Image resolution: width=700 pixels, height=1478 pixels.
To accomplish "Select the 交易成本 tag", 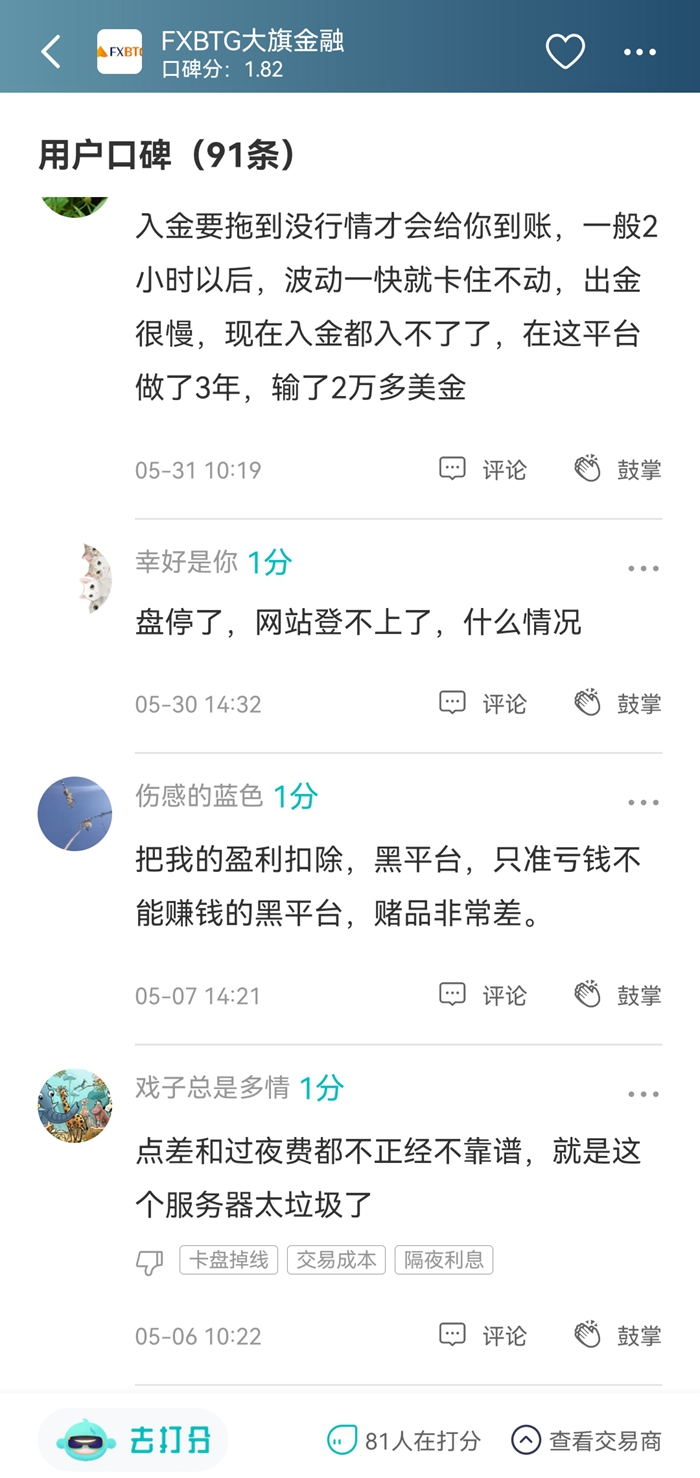I will [336, 1260].
